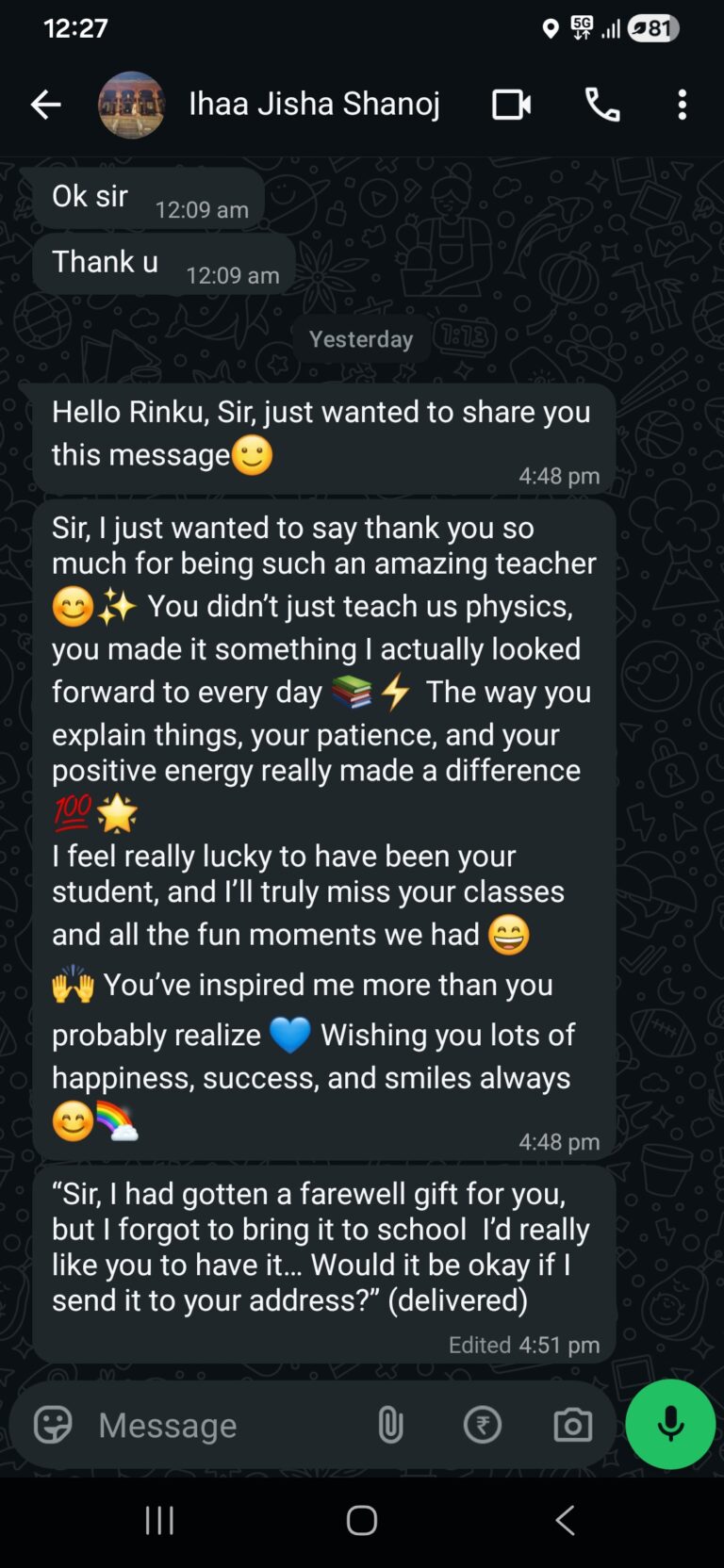Open Ihaa Jisha Shanoj's profile picture
Image resolution: width=724 pixels, height=1568 pixels.
click(131, 105)
